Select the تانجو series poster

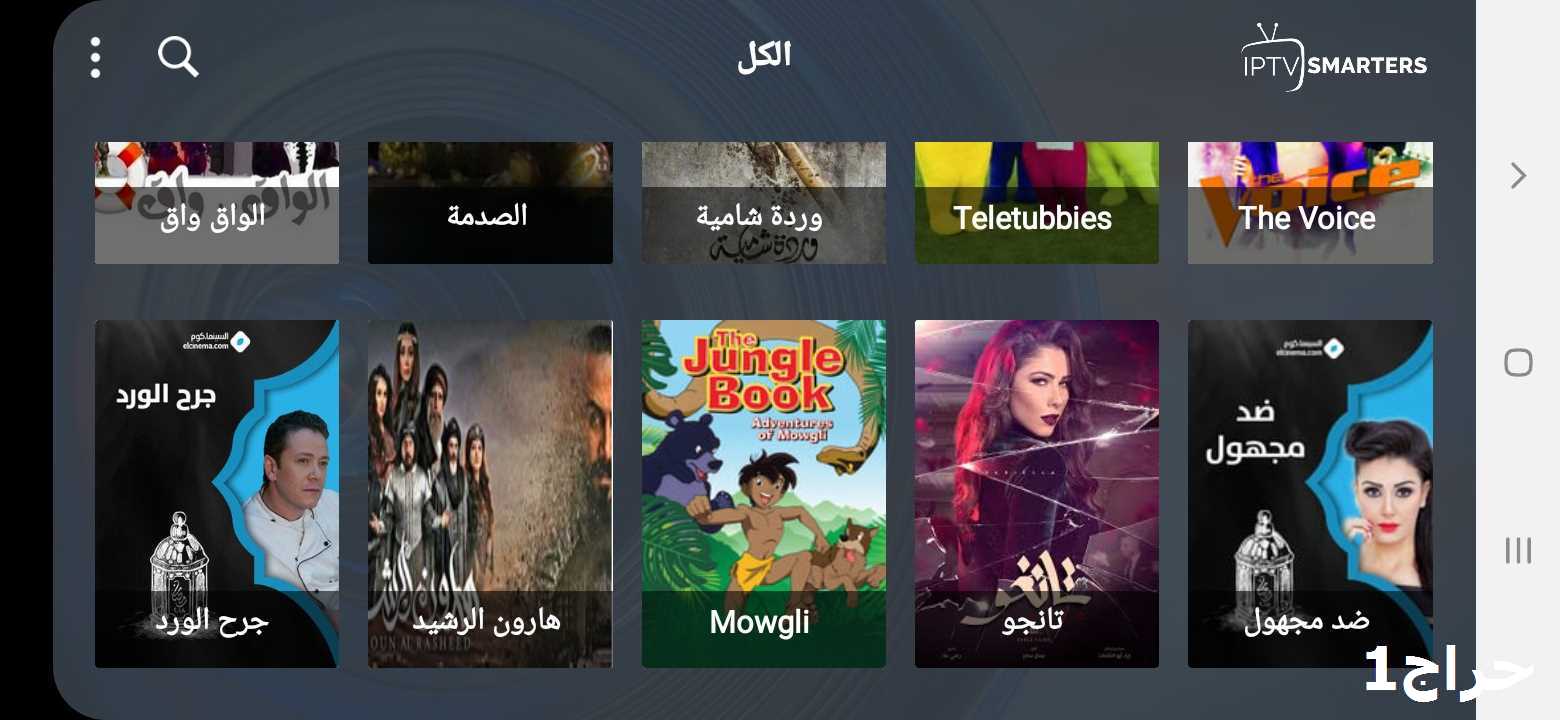pos(1036,493)
